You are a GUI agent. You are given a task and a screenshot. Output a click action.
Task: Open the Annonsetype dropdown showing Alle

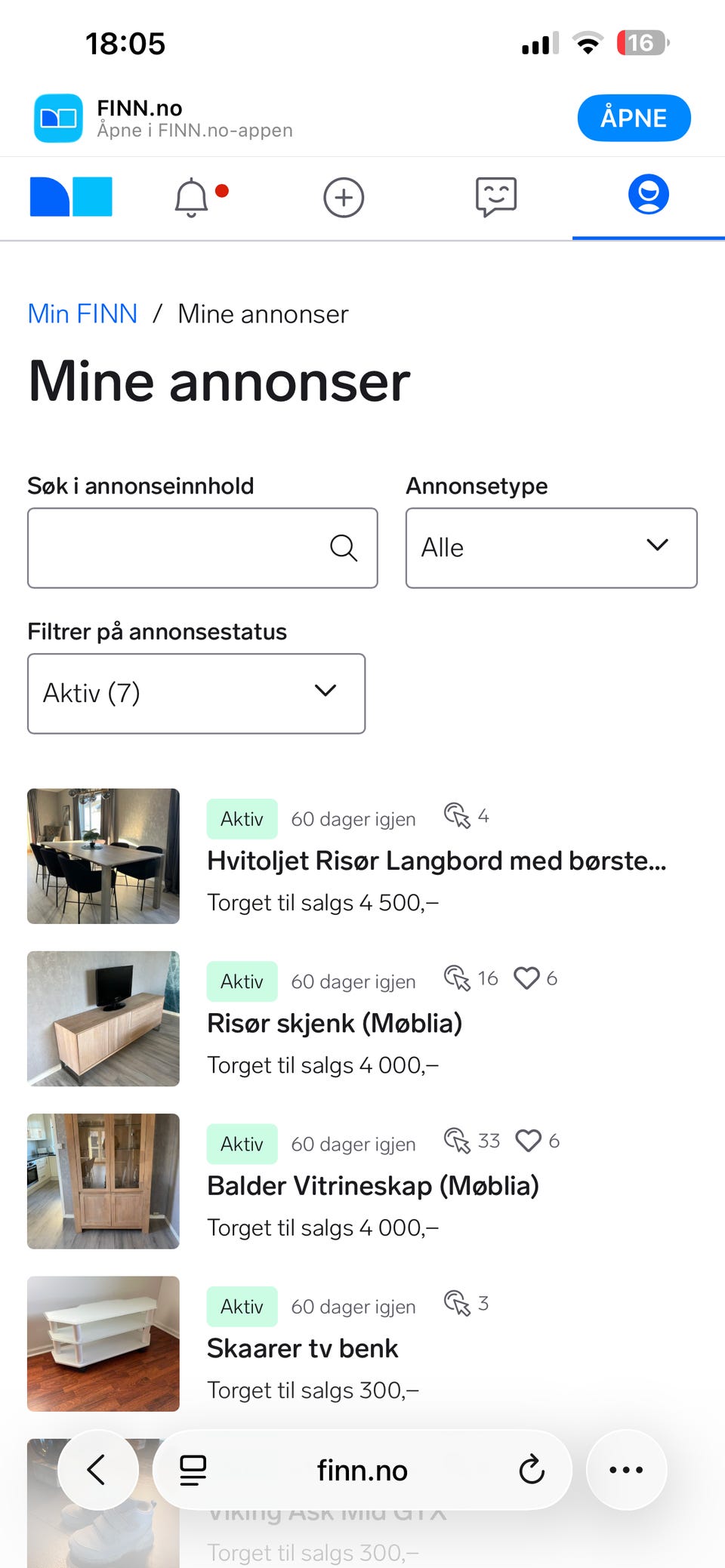click(551, 548)
